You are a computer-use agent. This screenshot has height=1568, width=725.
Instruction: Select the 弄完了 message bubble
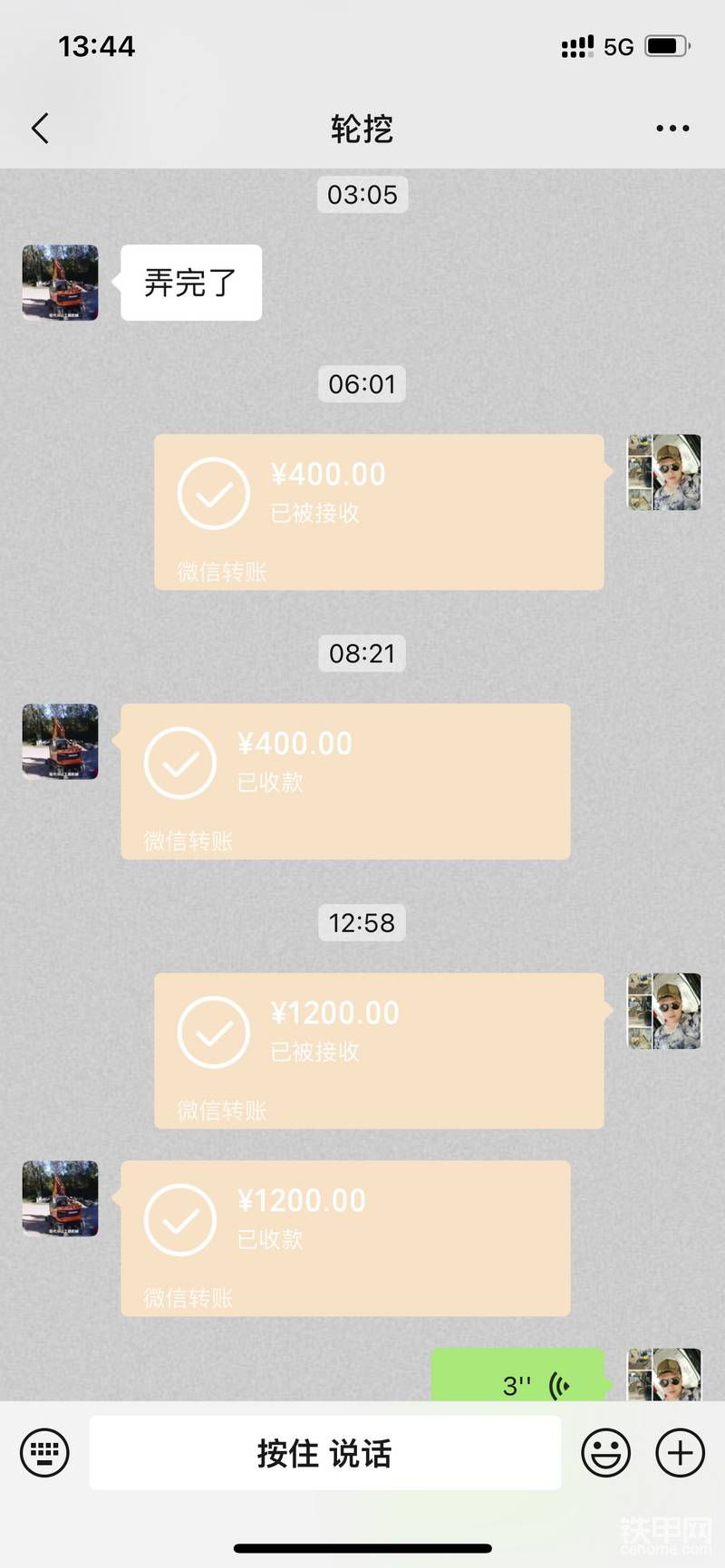[x=191, y=283]
